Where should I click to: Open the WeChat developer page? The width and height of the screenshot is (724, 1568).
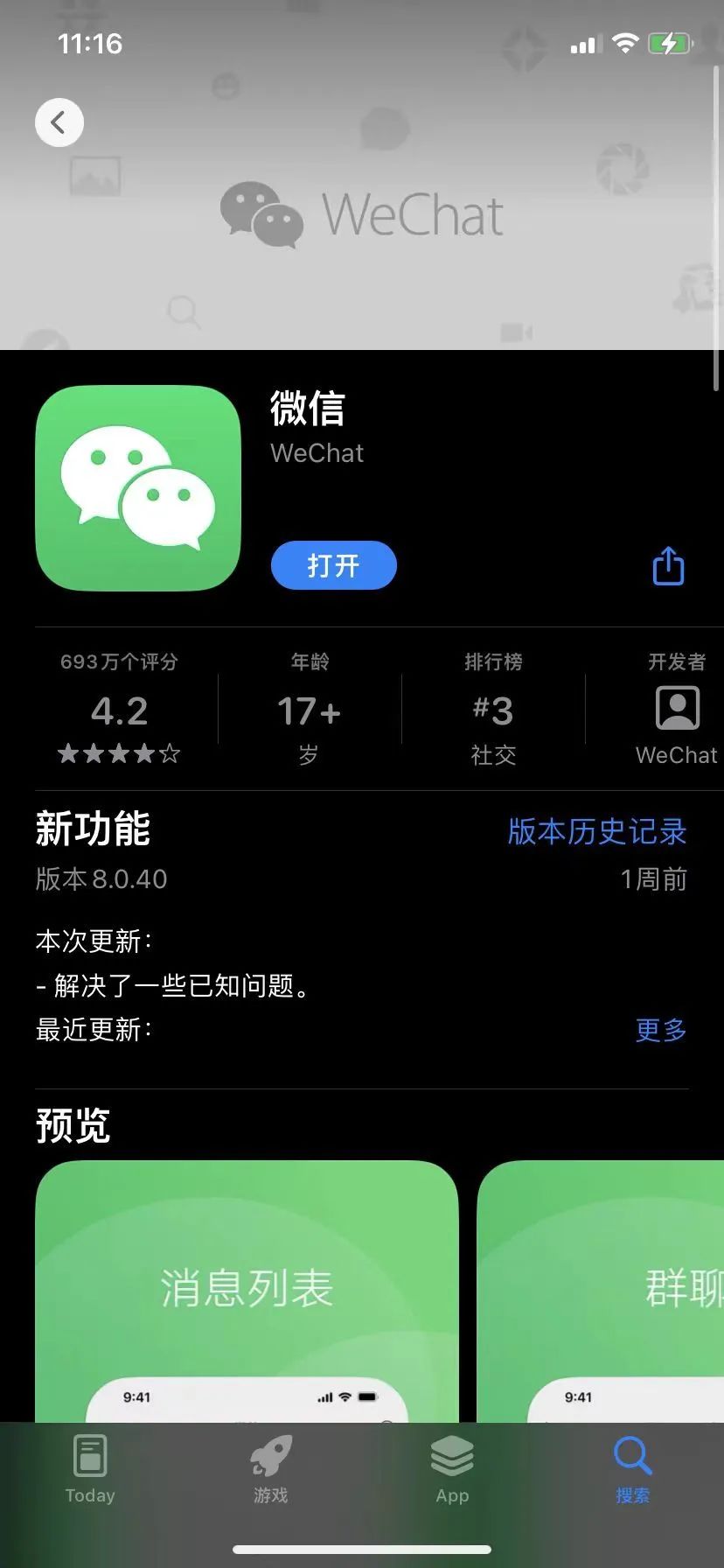click(676, 710)
